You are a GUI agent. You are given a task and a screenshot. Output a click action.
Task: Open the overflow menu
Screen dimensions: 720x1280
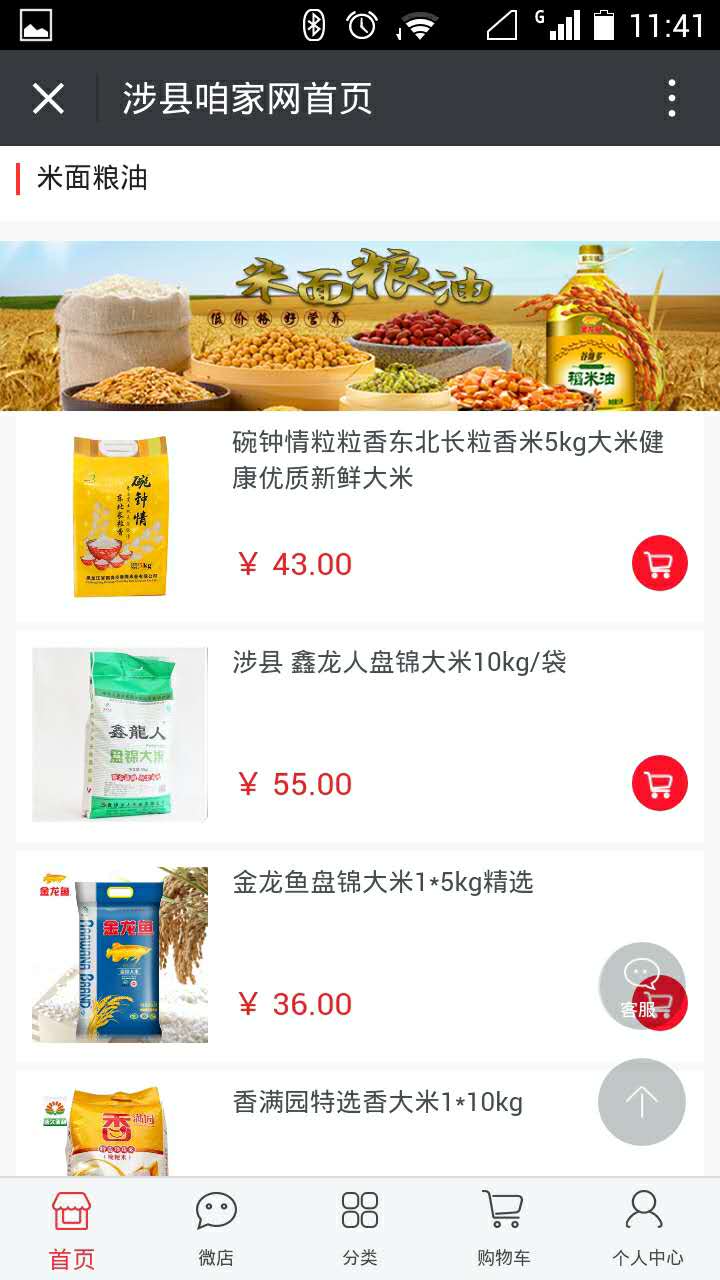coord(672,98)
